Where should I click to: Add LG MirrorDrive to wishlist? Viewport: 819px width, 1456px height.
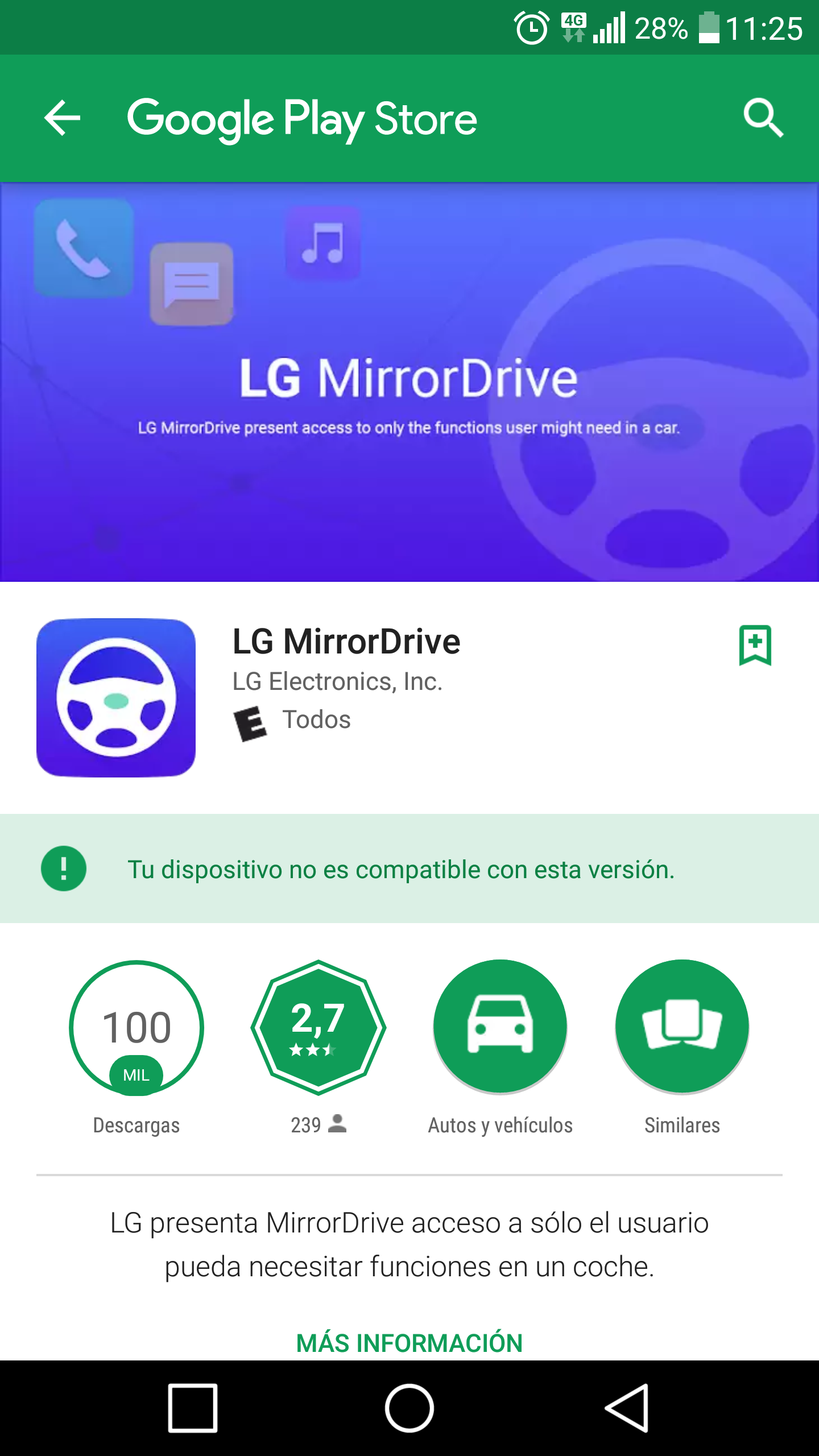point(755,645)
